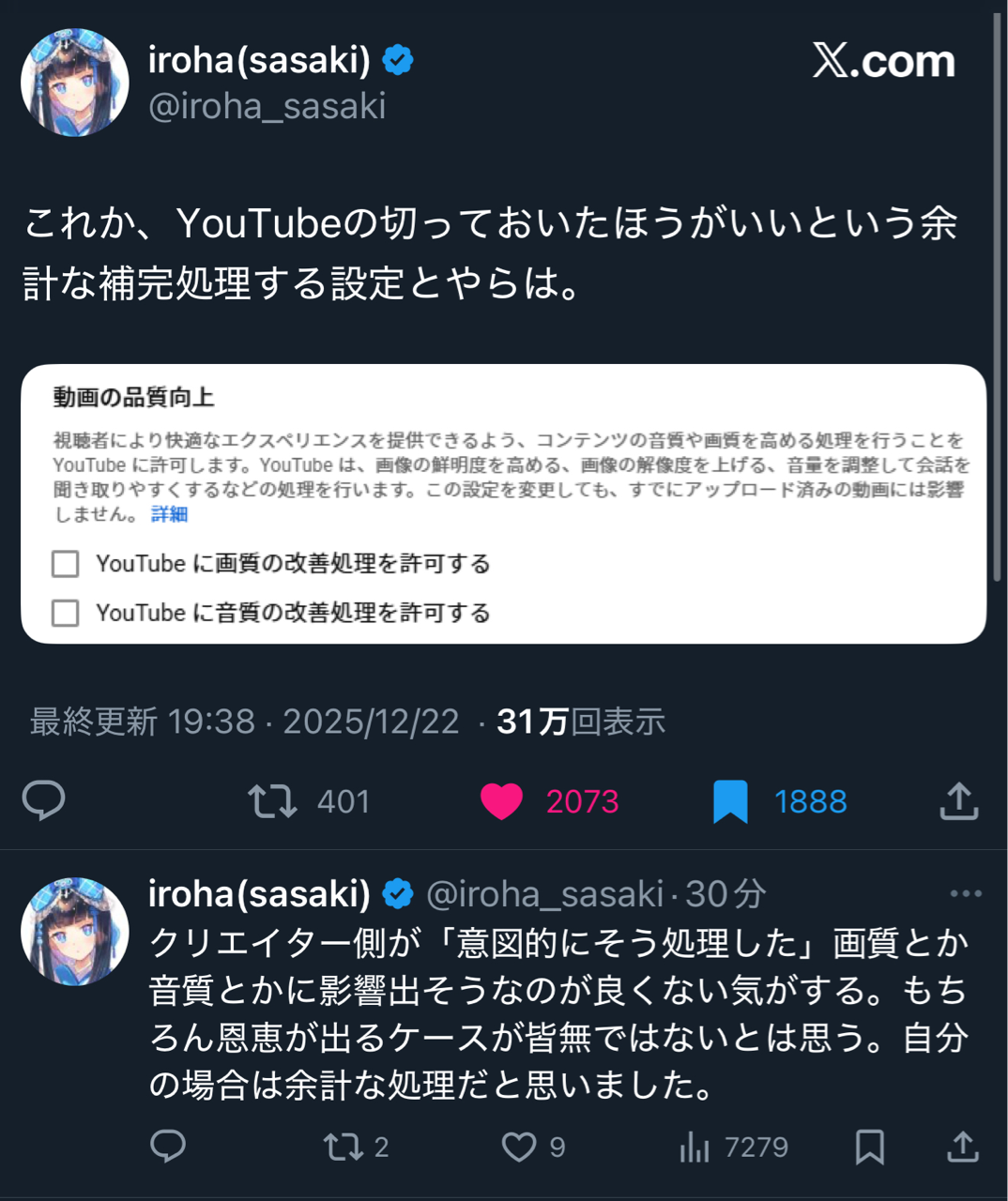View analytics for the post with 7279 views
1008x1201 pixels.
695,1147
